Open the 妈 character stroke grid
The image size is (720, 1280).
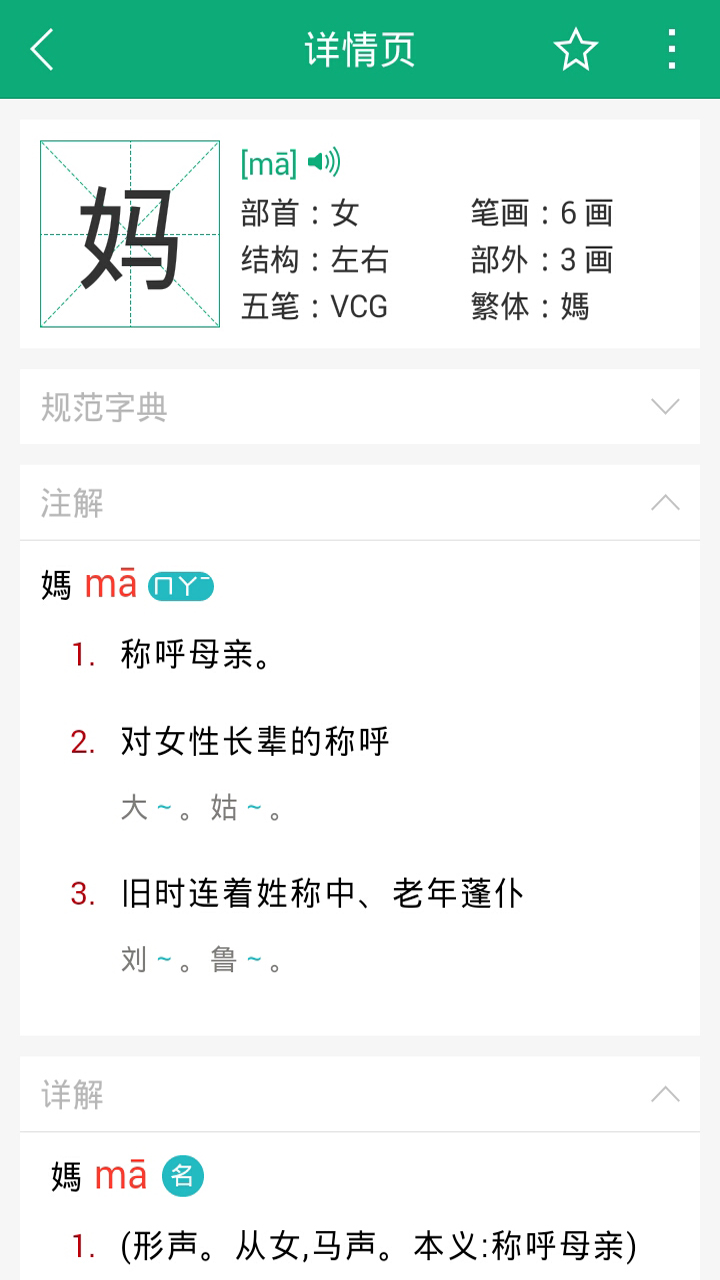coord(130,234)
